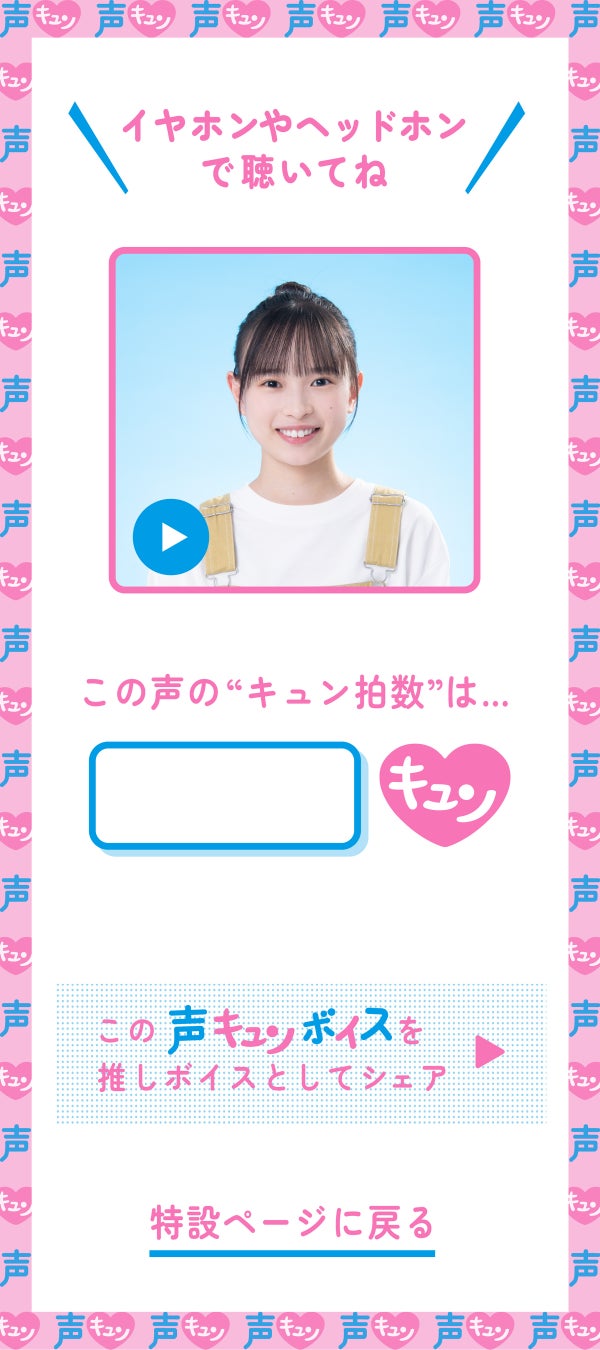The image size is (600, 1350).
Task: Share this 声キュンボイス as 推しボイス
Action: pyautogui.click(x=301, y=1053)
